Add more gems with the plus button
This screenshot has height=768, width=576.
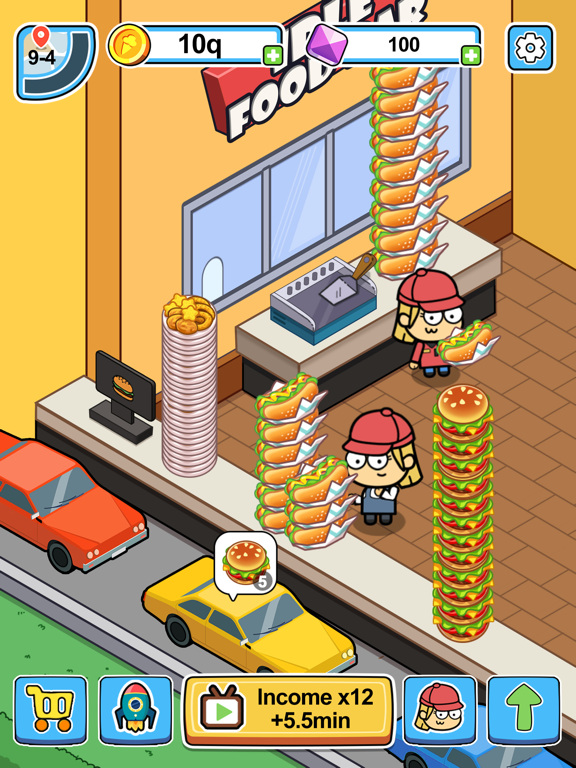click(471, 55)
